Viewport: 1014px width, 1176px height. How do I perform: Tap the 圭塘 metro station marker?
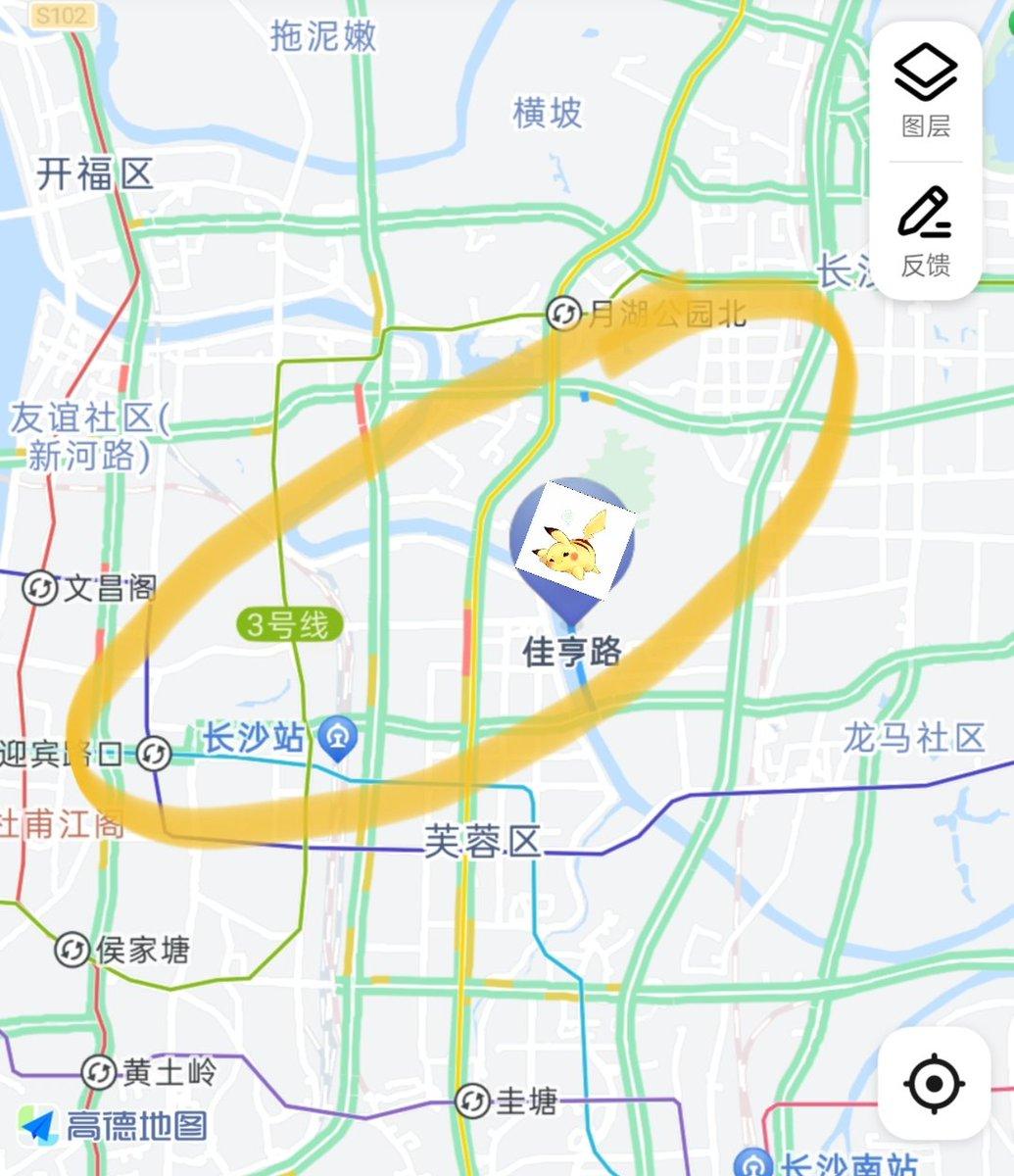tap(473, 1101)
